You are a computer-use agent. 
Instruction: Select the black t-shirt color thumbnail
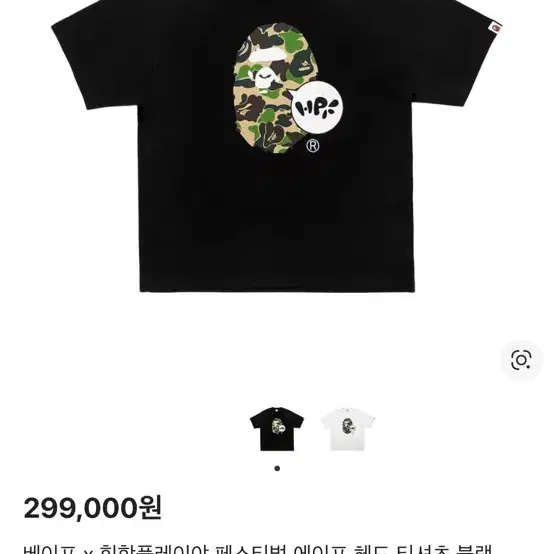click(277, 429)
